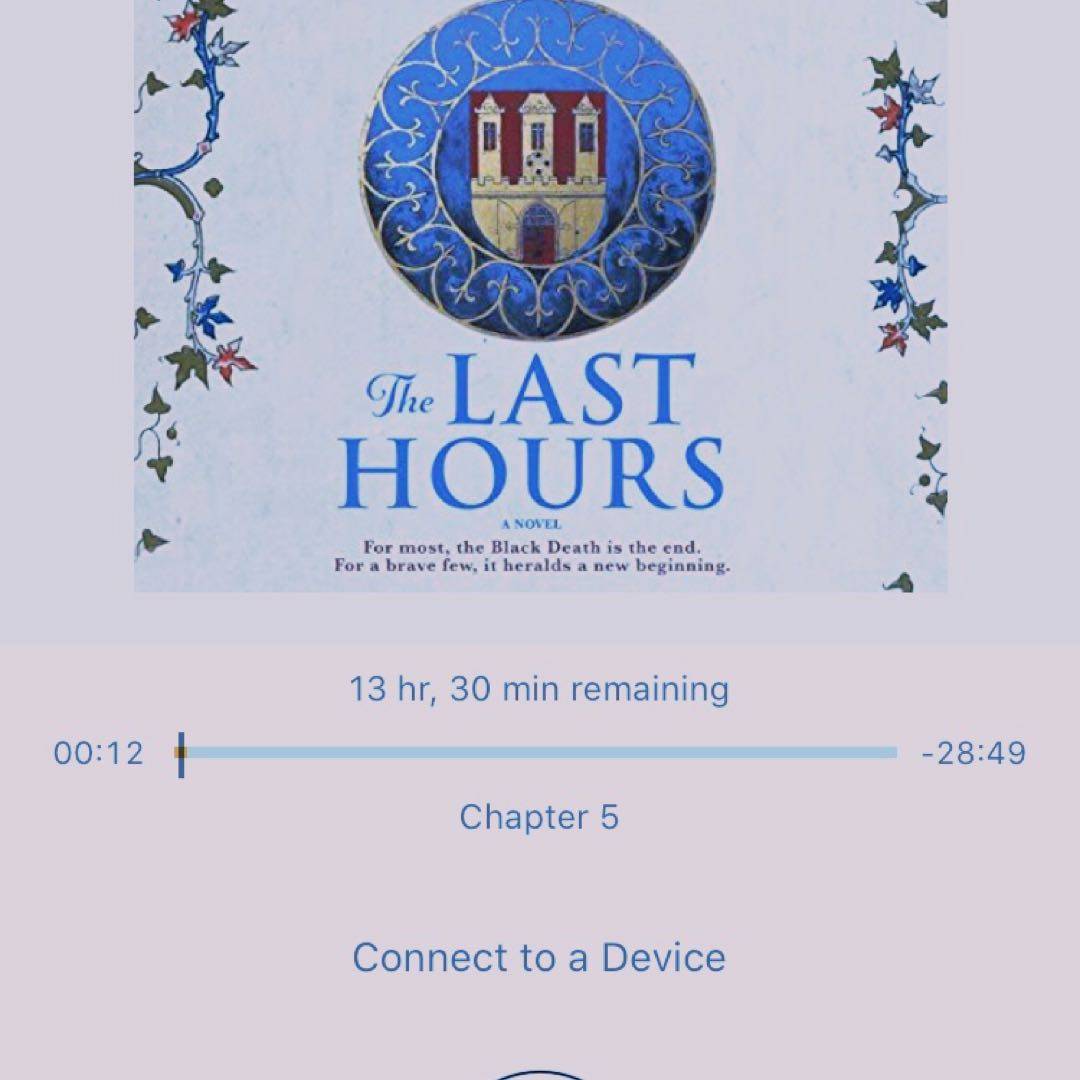The height and width of the screenshot is (1080, 1080).
Task: Tap The Last Hours cover art
Action: pos(540,296)
